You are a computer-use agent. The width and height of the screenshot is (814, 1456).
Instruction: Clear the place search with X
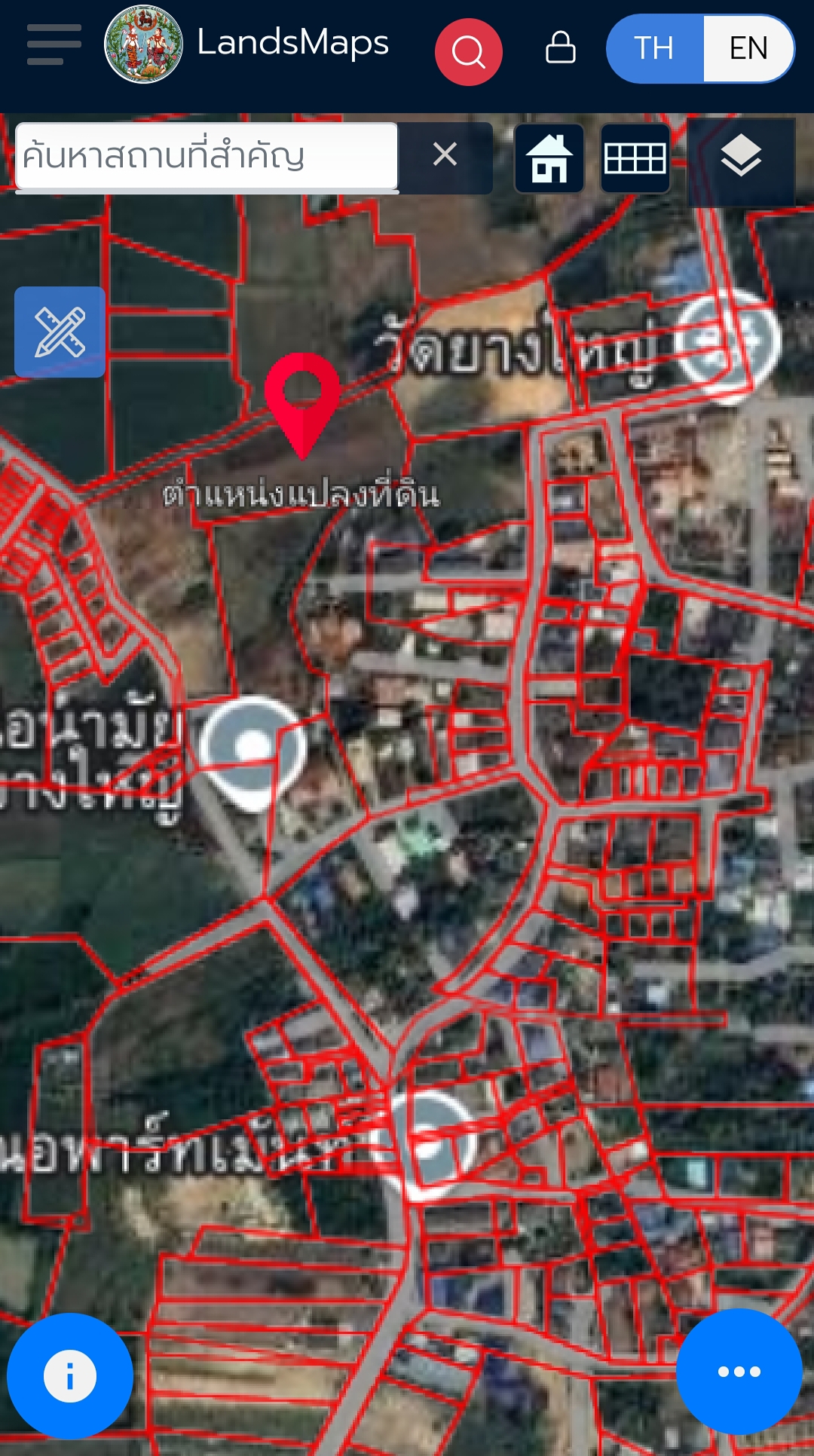coord(445,154)
